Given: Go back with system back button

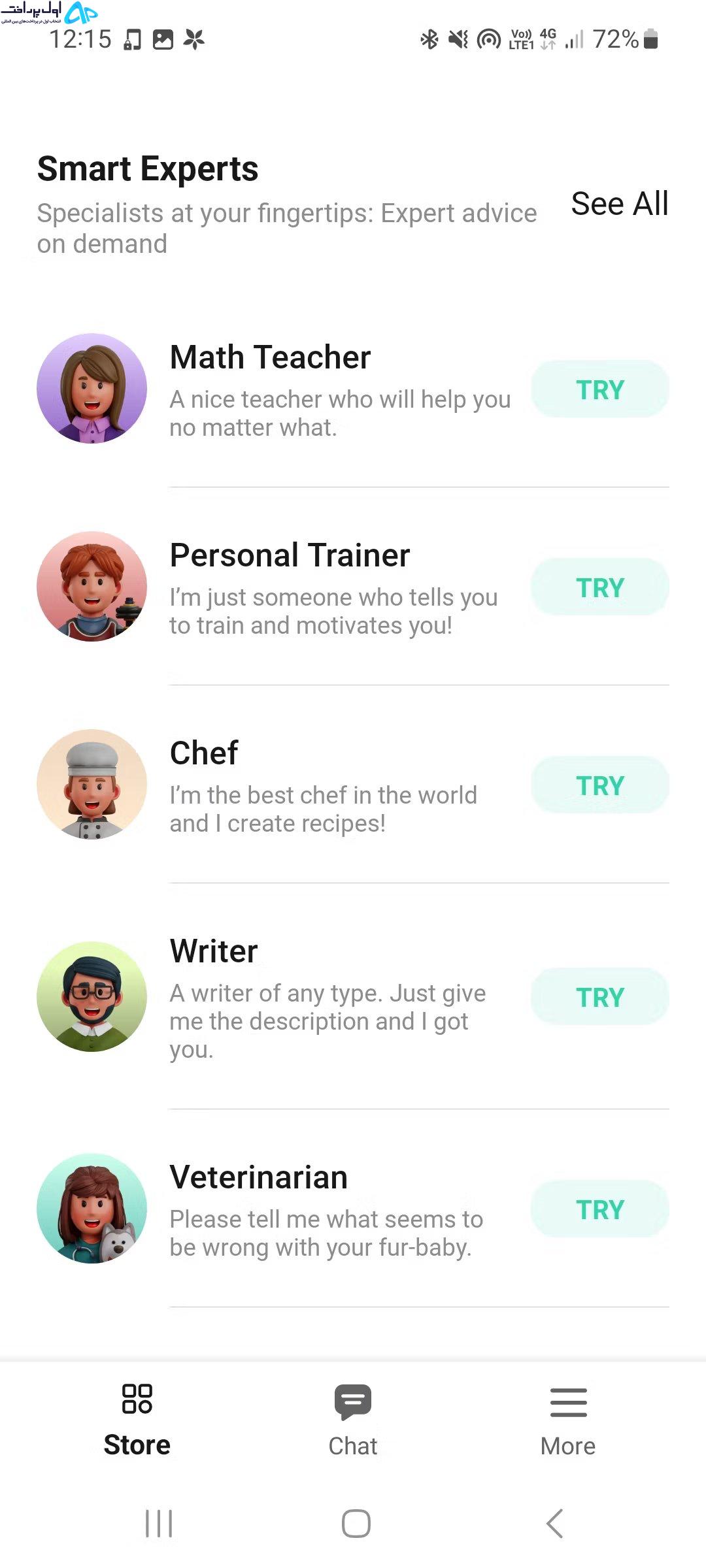Looking at the screenshot, I should [x=554, y=1524].
